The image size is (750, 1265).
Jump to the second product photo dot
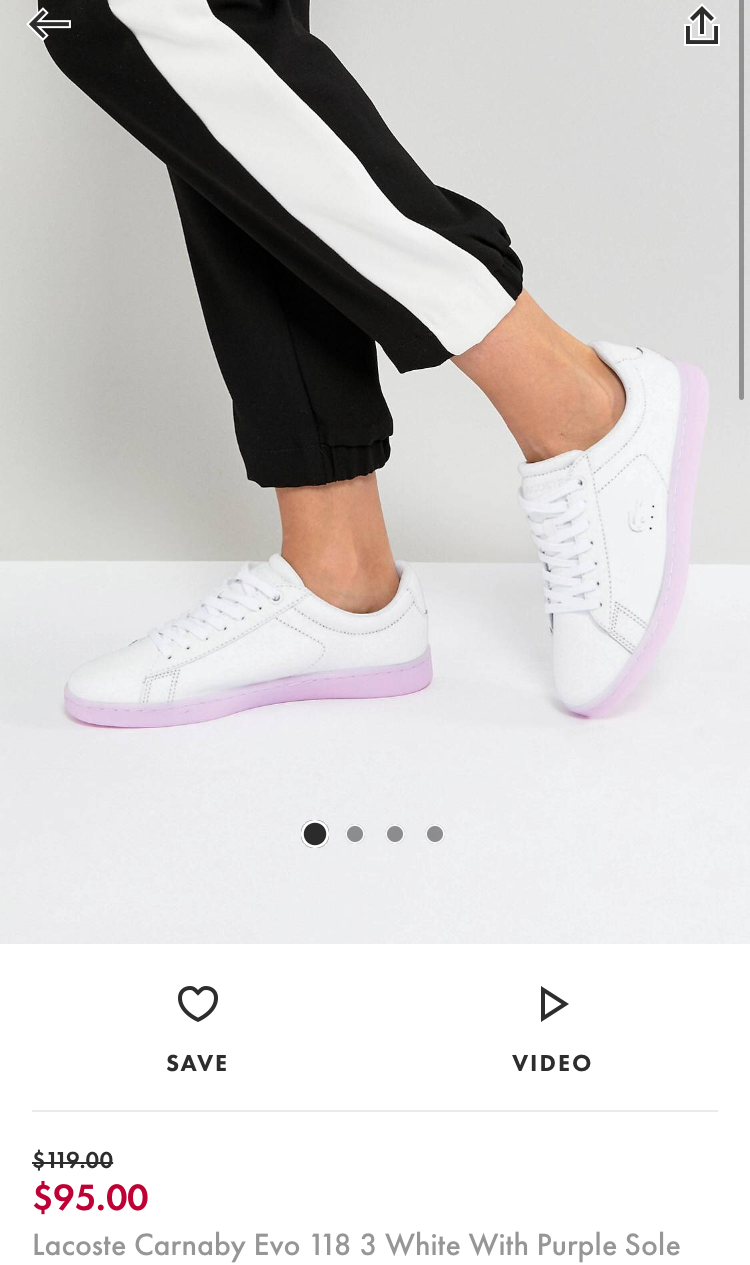coord(355,834)
